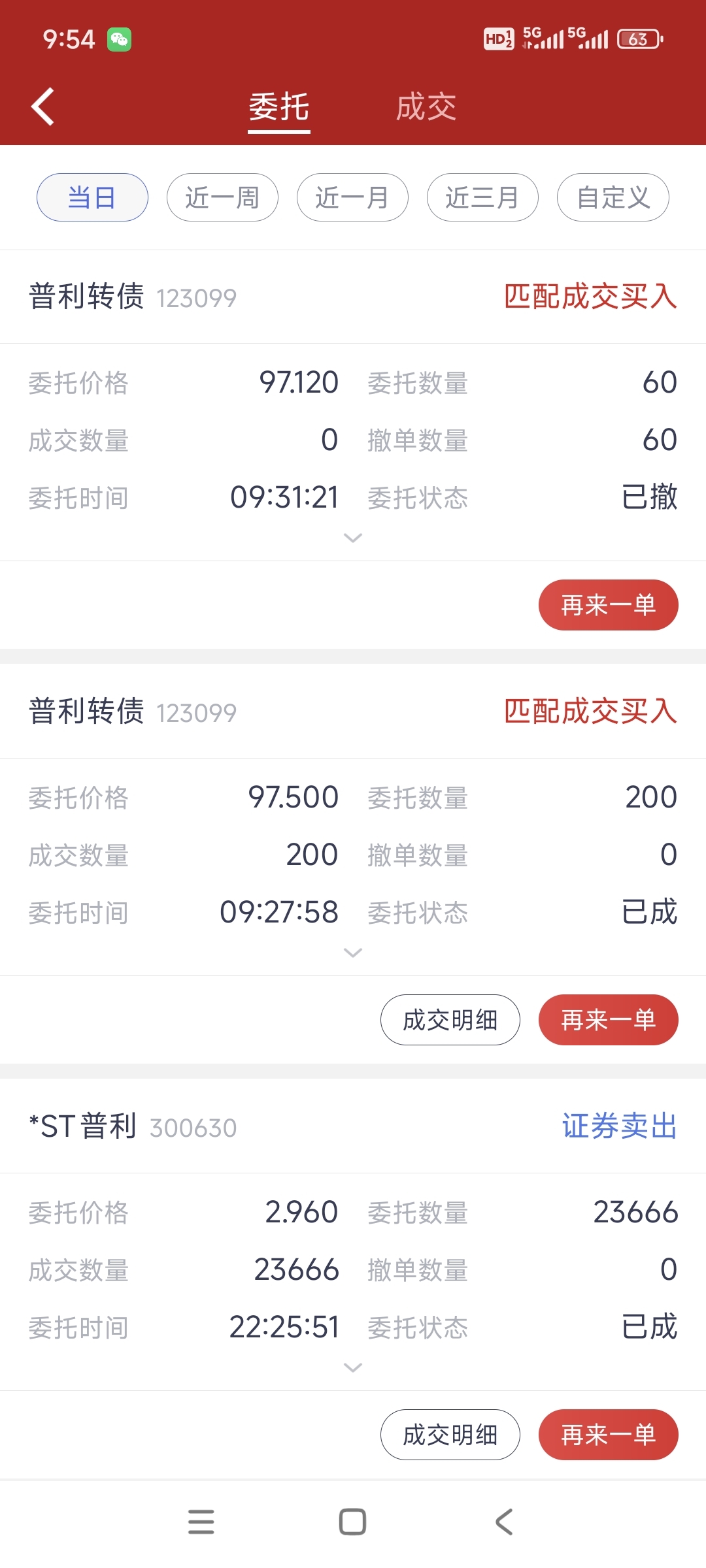Expand details of the 09:31:21 order

coord(353,538)
